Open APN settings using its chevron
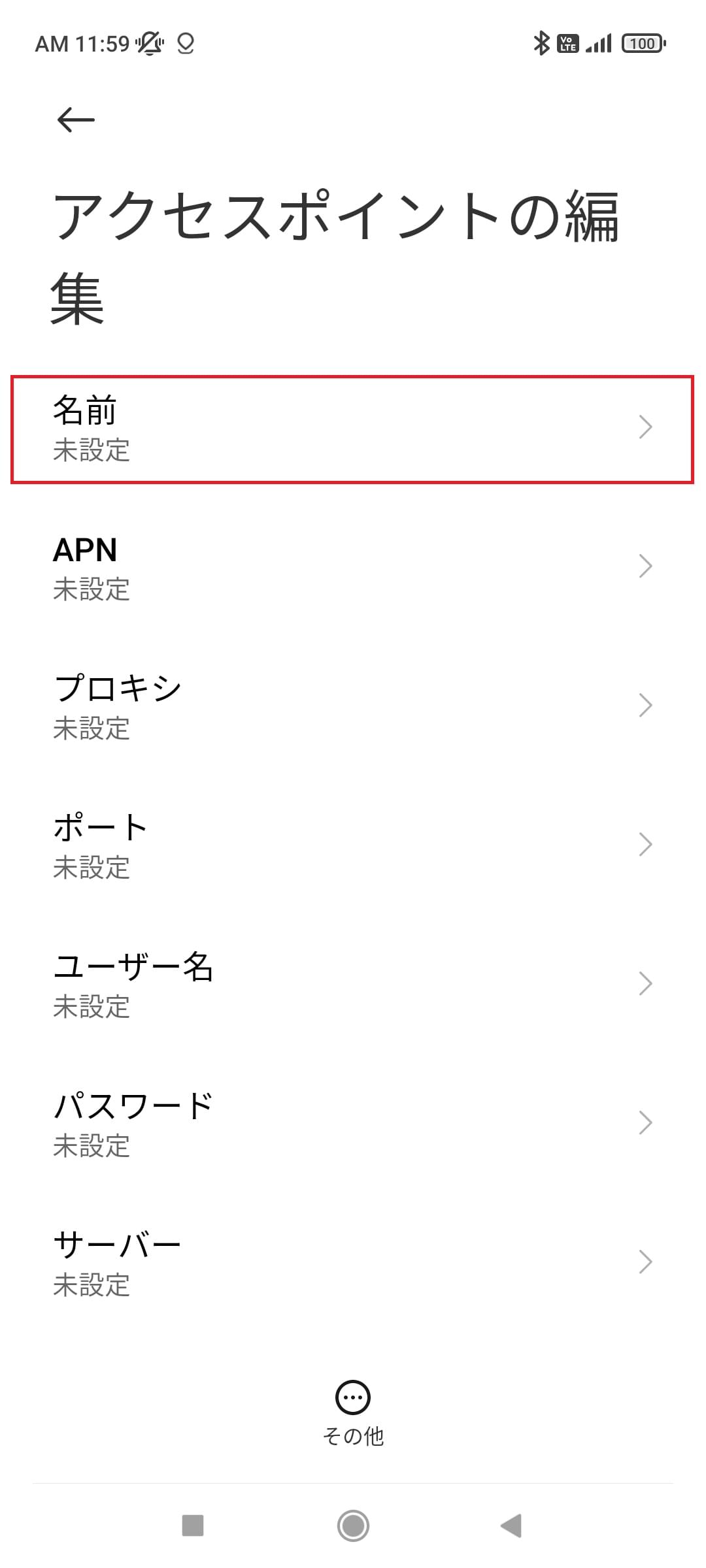This screenshot has height=1568, width=706. pyautogui.click(x=646, y=567)
